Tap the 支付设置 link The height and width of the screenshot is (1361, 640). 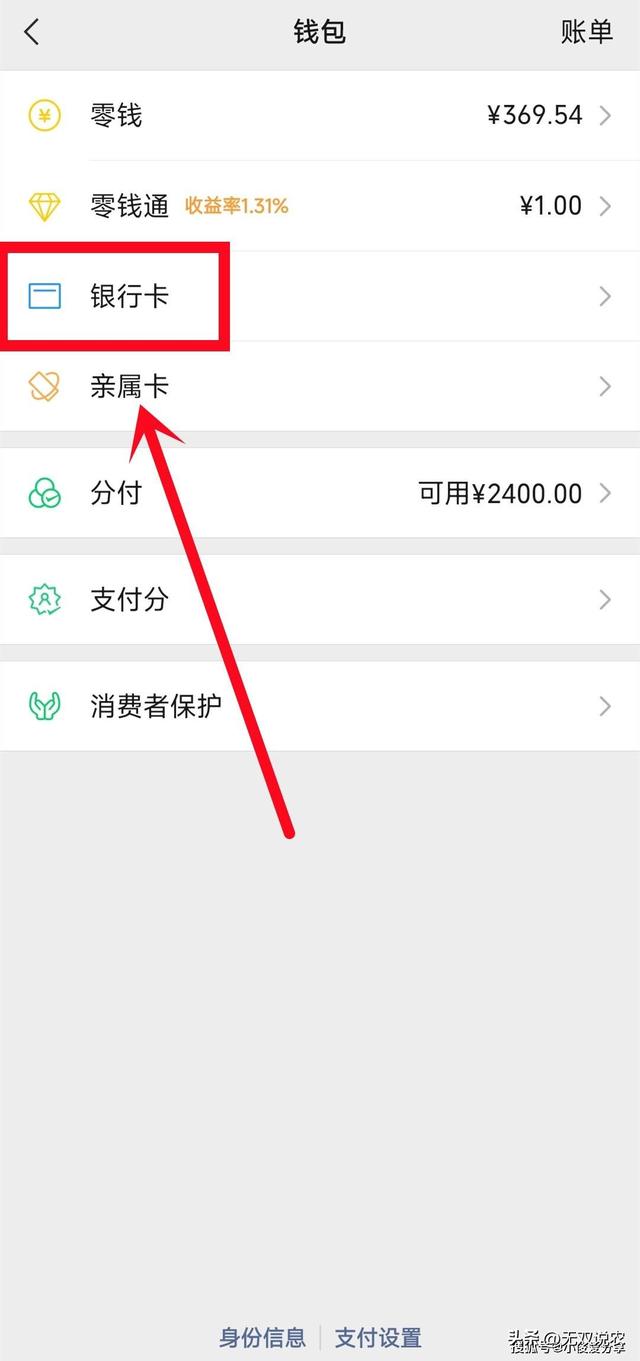pos(378,1337)
